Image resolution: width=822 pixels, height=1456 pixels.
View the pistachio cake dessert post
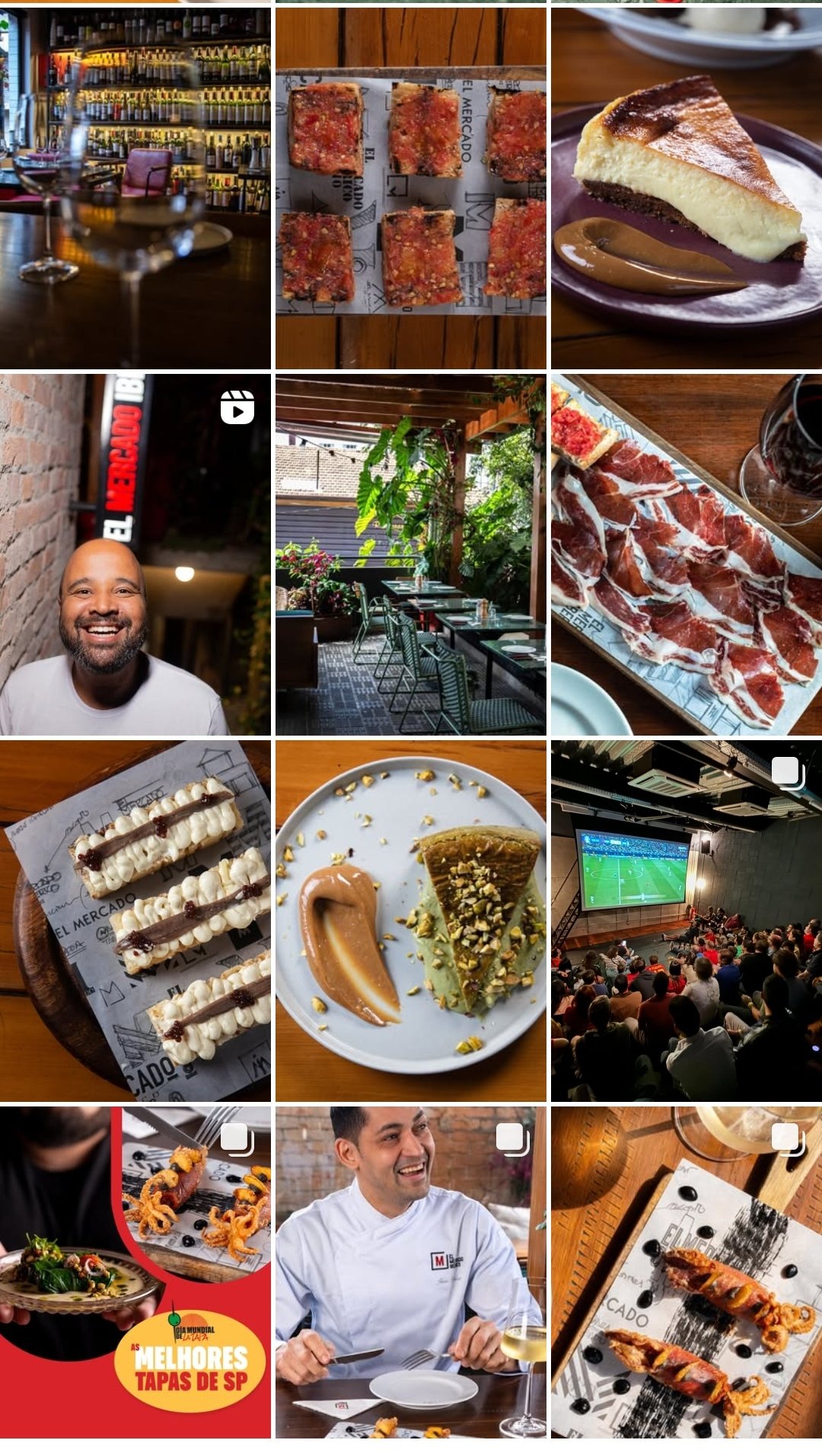click(410, 920)
